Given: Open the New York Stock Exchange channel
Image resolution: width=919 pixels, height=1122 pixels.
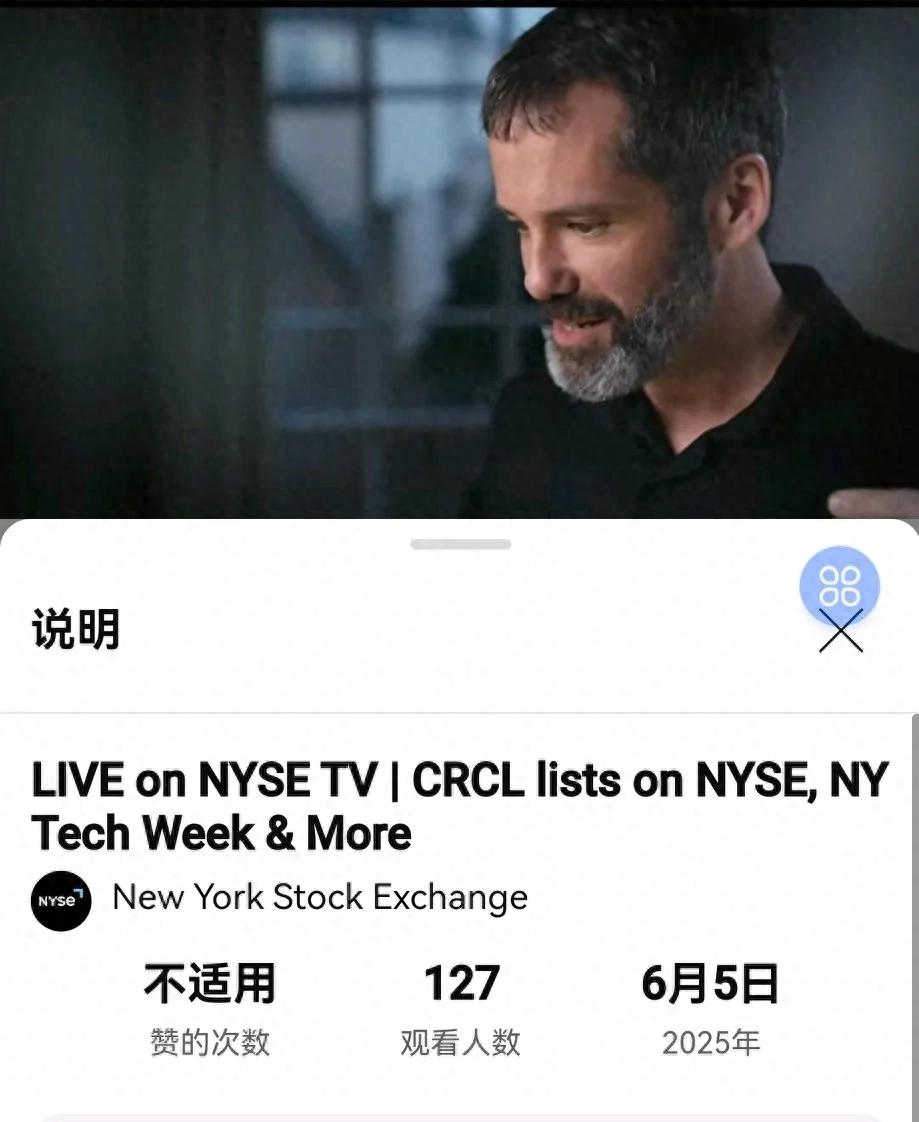Looking at the screenshot, I should pyautogui.click(x=318, y=898).
